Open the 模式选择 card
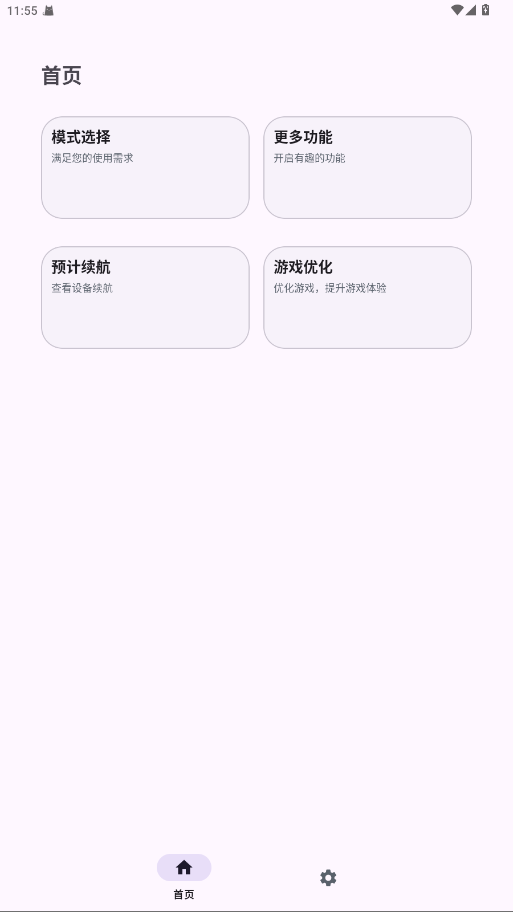This screenshot has width=513, height=912. [145, 168]
